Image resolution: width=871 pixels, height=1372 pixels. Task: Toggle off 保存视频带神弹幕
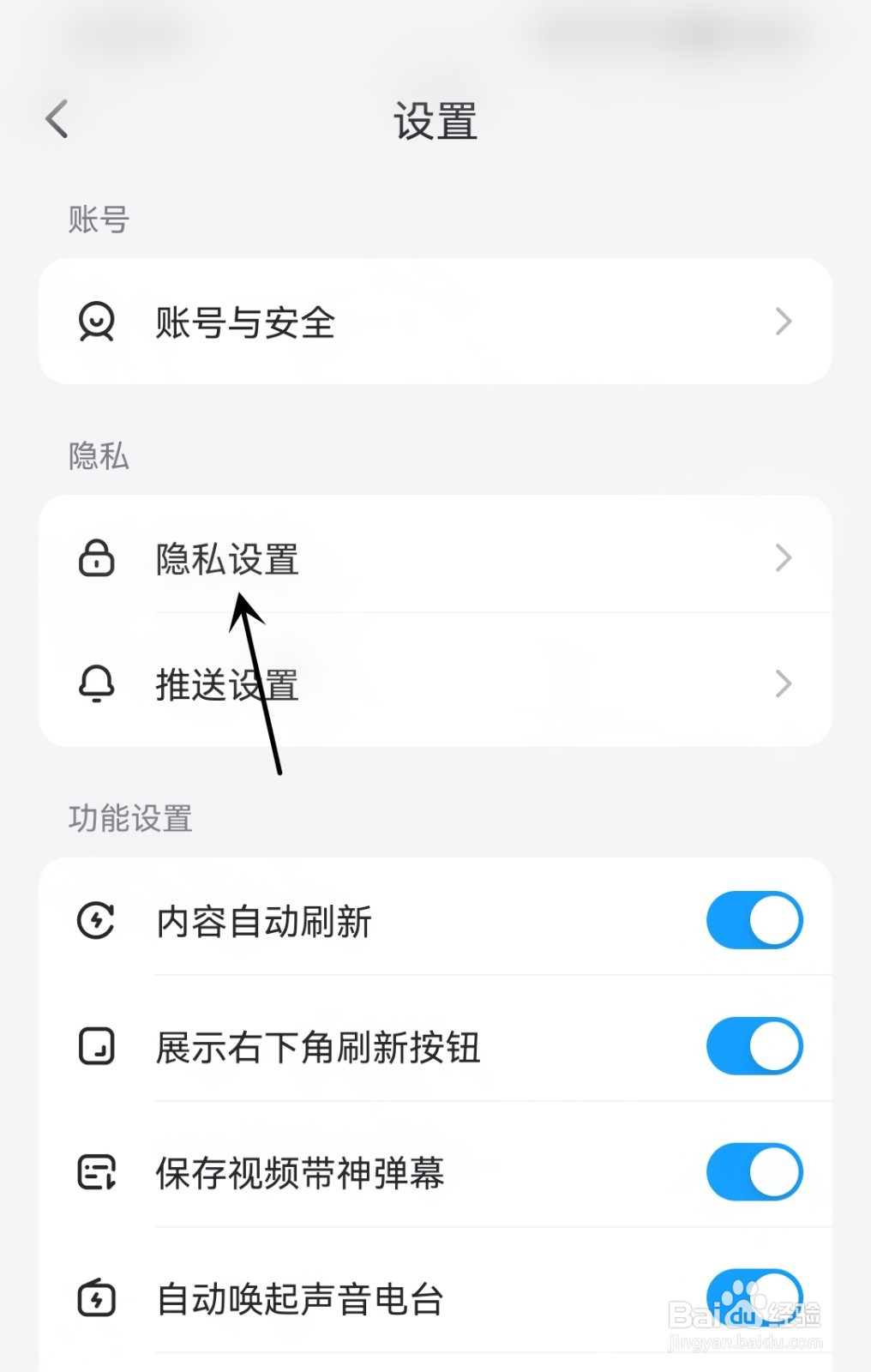754,1173
